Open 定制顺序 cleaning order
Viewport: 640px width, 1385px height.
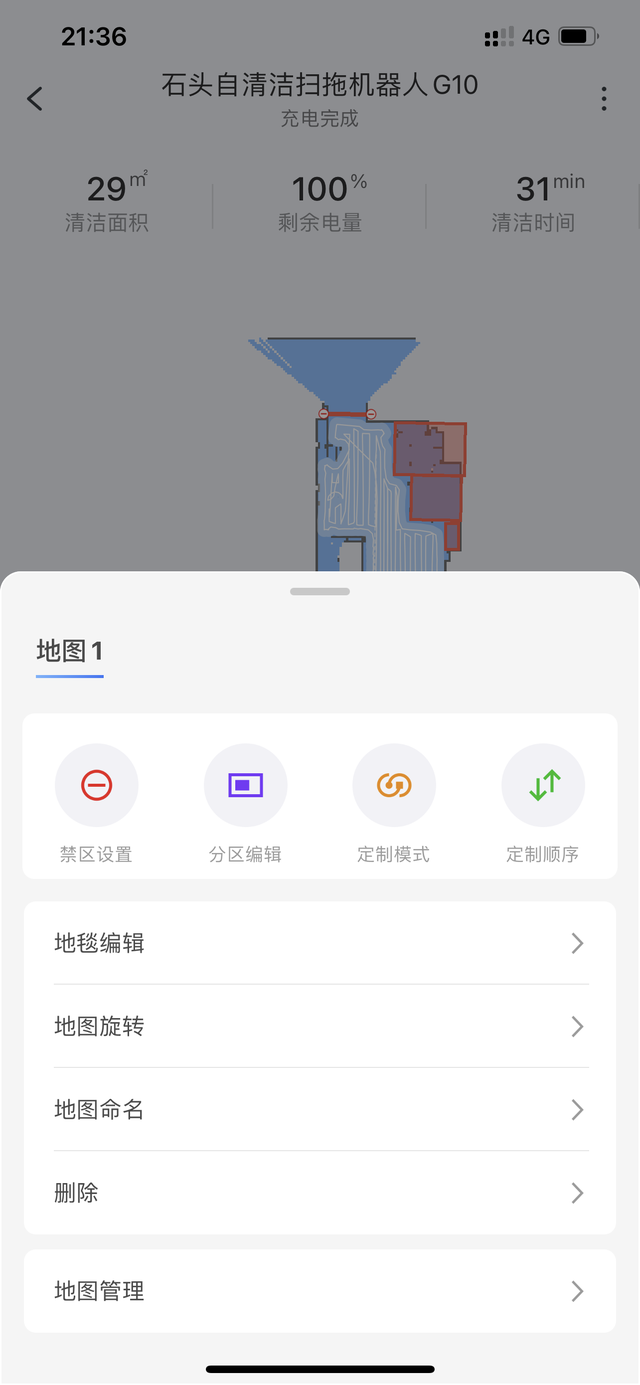pyautogui.click(x=543, y=786)
